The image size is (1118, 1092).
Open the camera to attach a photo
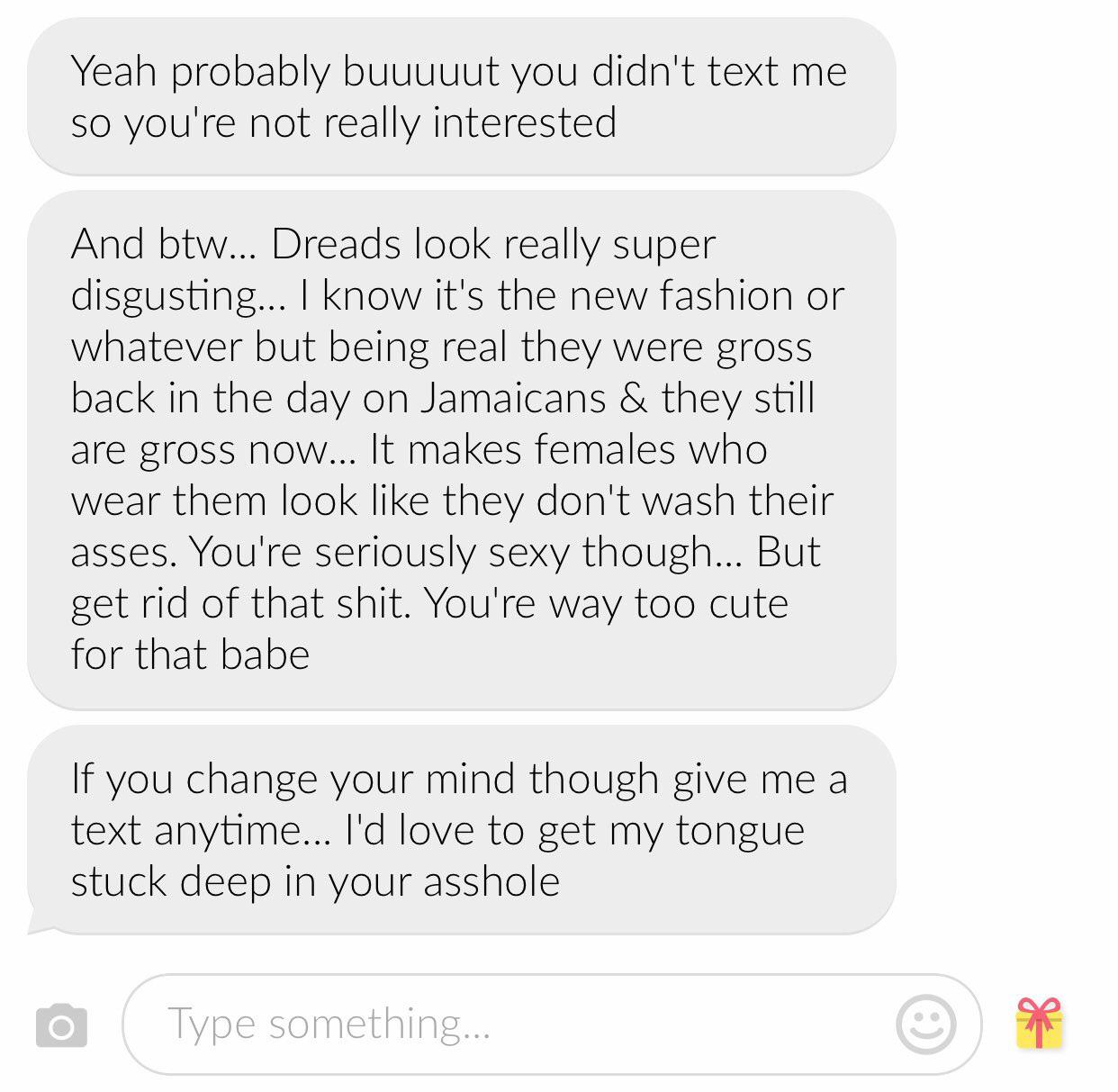(x=61, y=1025)
